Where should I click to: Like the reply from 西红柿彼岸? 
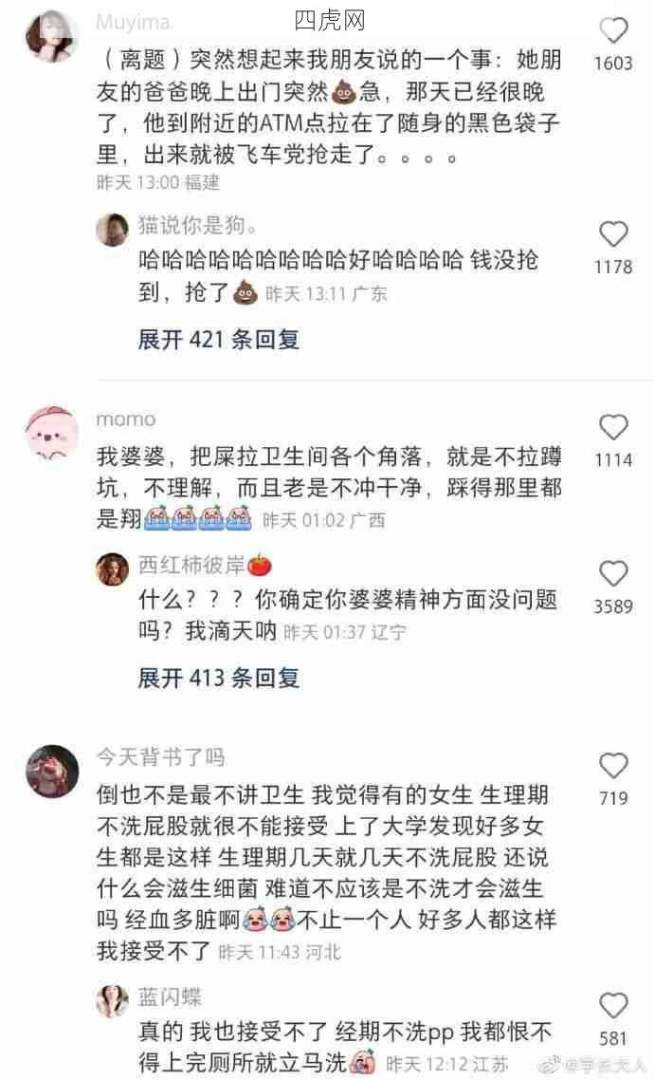(613, 574)
